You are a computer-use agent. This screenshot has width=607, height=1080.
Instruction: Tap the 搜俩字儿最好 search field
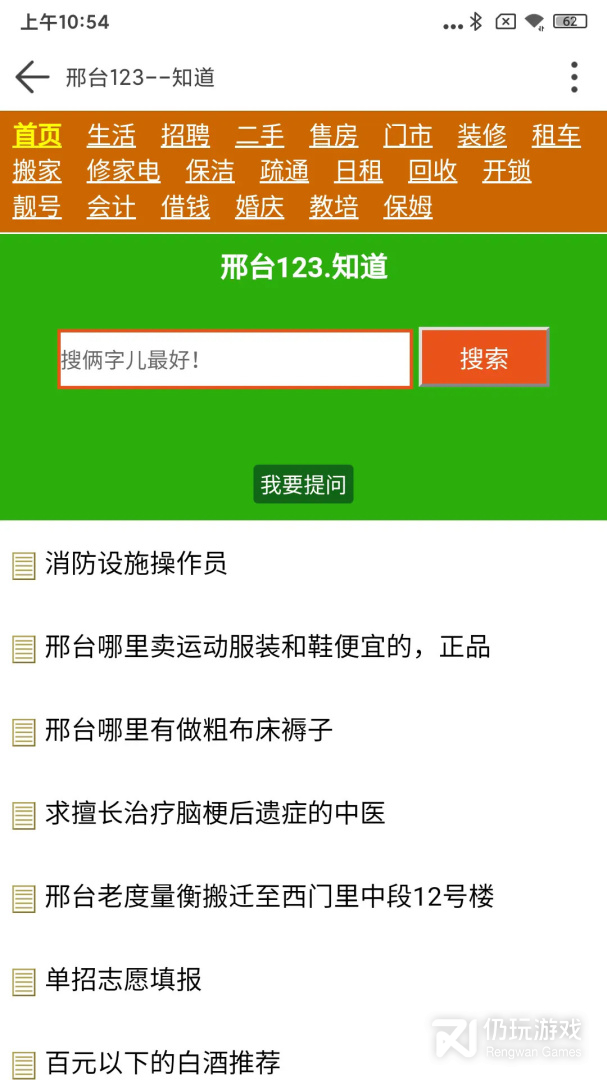235,359
